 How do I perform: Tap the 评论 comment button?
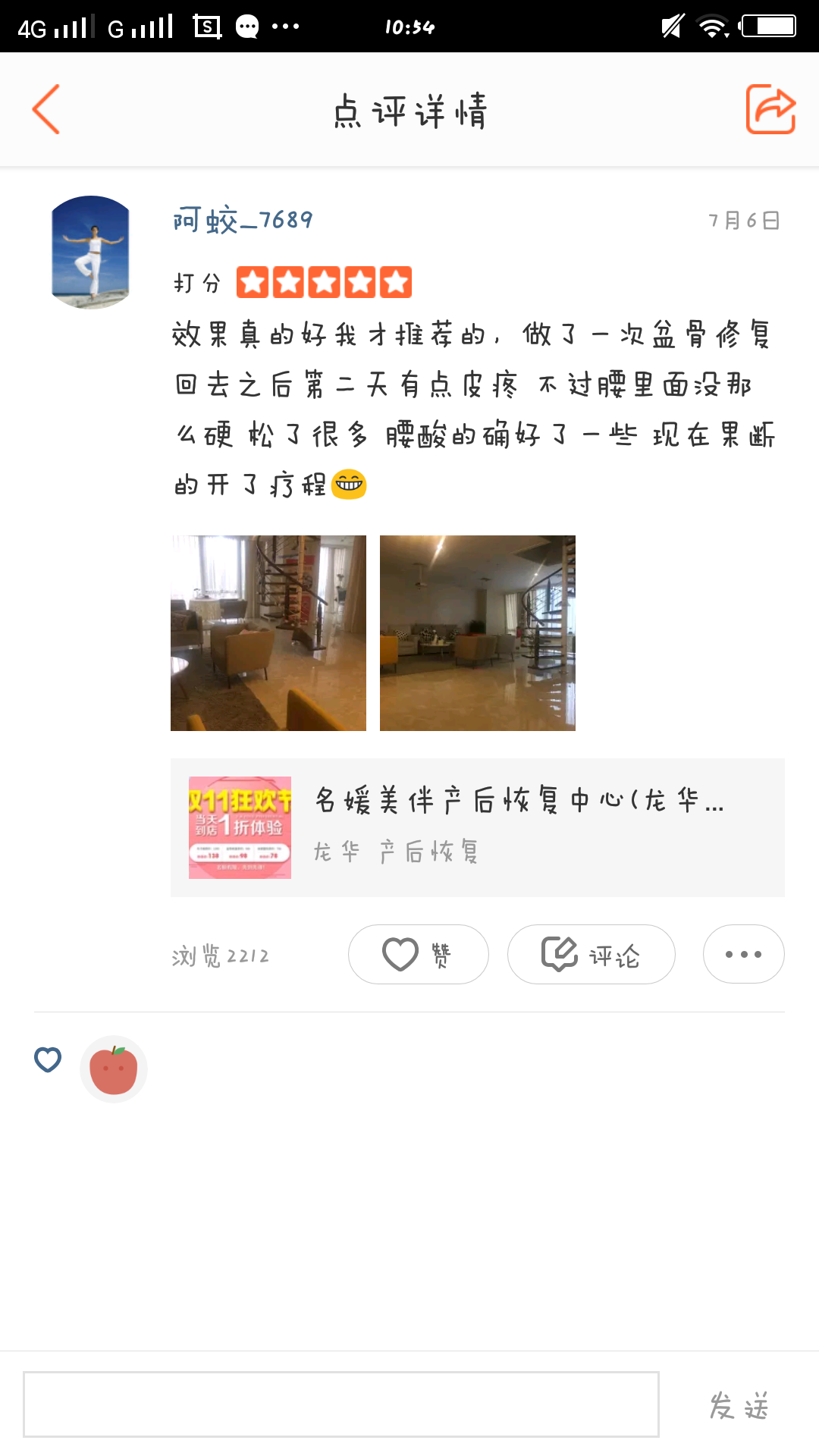click(x=591, y=954)
